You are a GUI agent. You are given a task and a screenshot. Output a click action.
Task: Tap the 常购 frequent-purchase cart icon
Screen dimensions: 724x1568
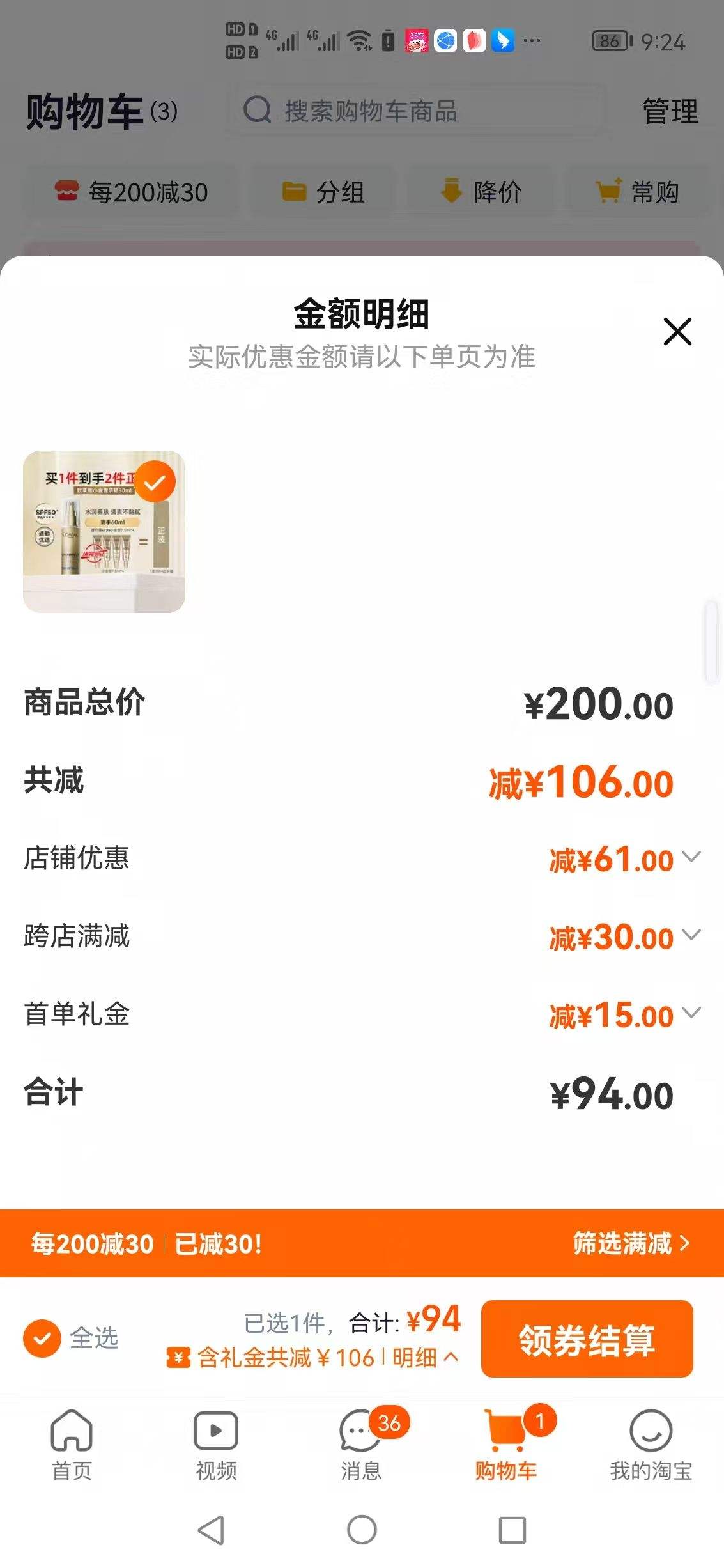(609, 190)
